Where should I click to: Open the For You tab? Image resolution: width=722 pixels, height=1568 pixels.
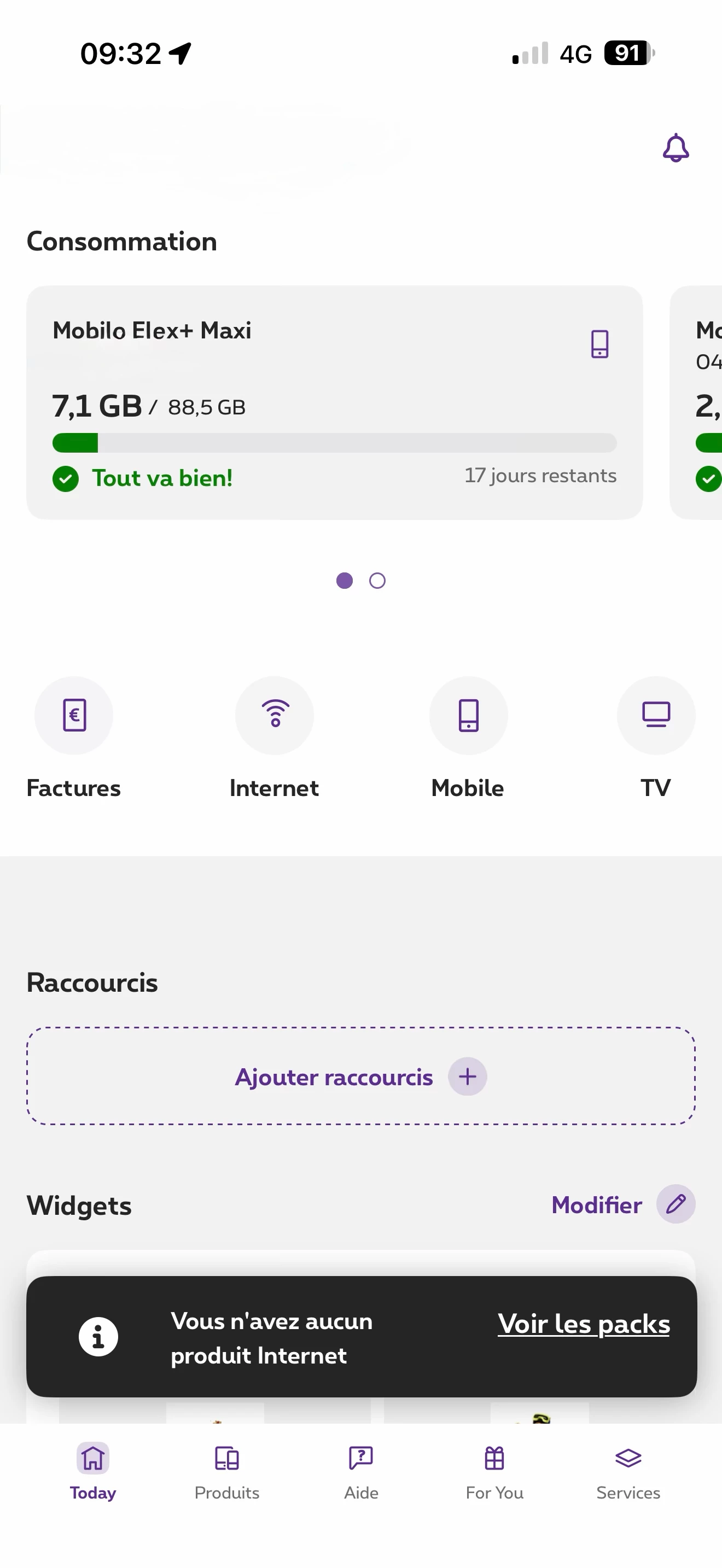[494, 1471]
